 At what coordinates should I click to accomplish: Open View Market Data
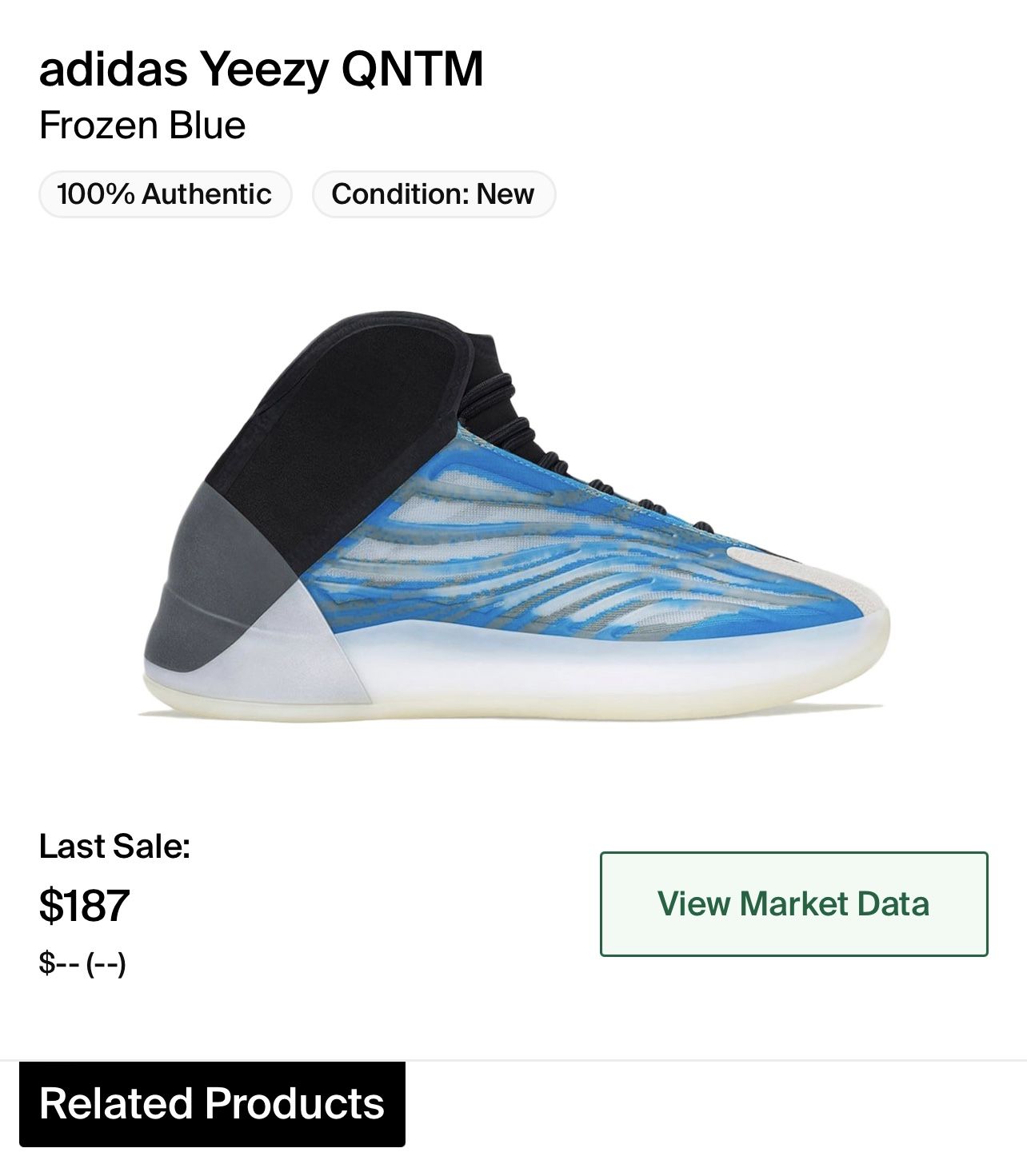[x=793, y=903]
